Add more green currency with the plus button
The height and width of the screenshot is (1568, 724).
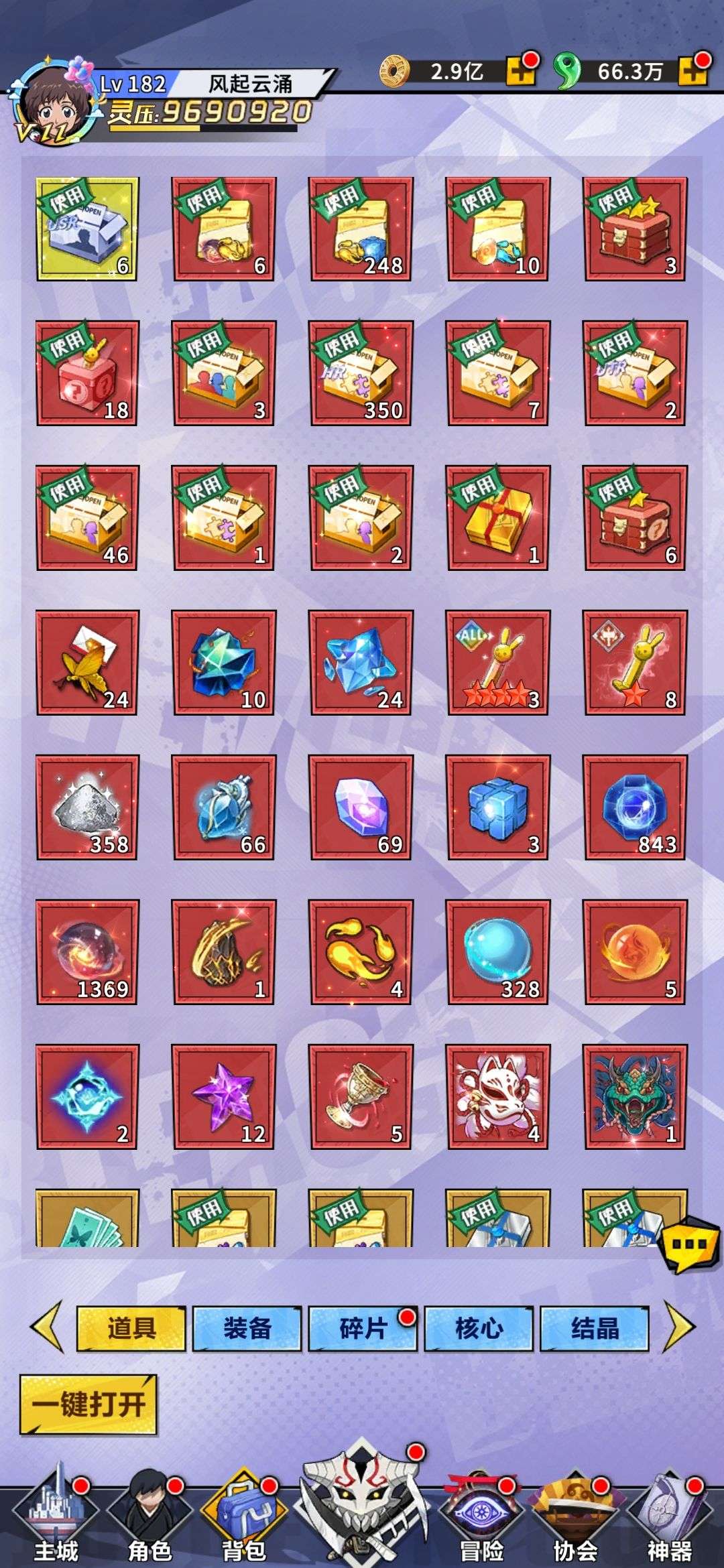pyautogui.click(x=692, y=70)
